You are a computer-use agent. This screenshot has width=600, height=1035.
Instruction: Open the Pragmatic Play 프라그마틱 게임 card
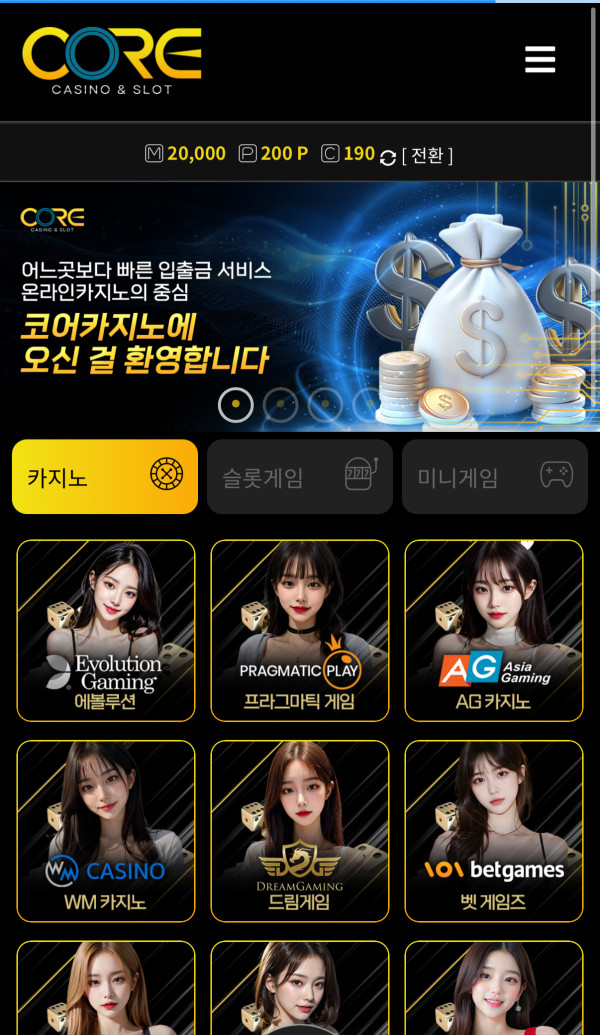[x=300, y=630]
